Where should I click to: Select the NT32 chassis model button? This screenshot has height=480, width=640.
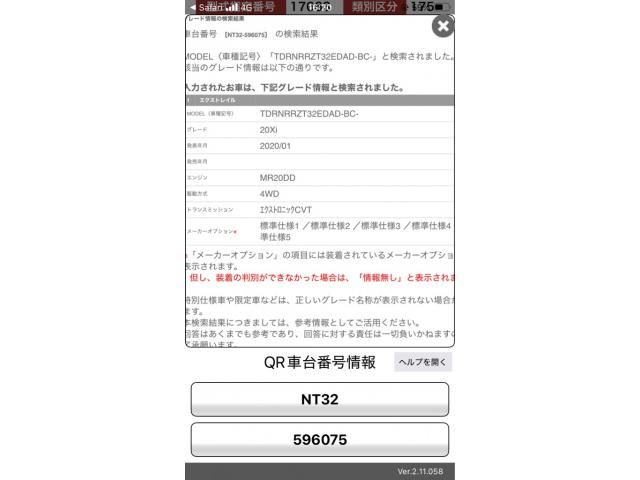tap(320, 399)
